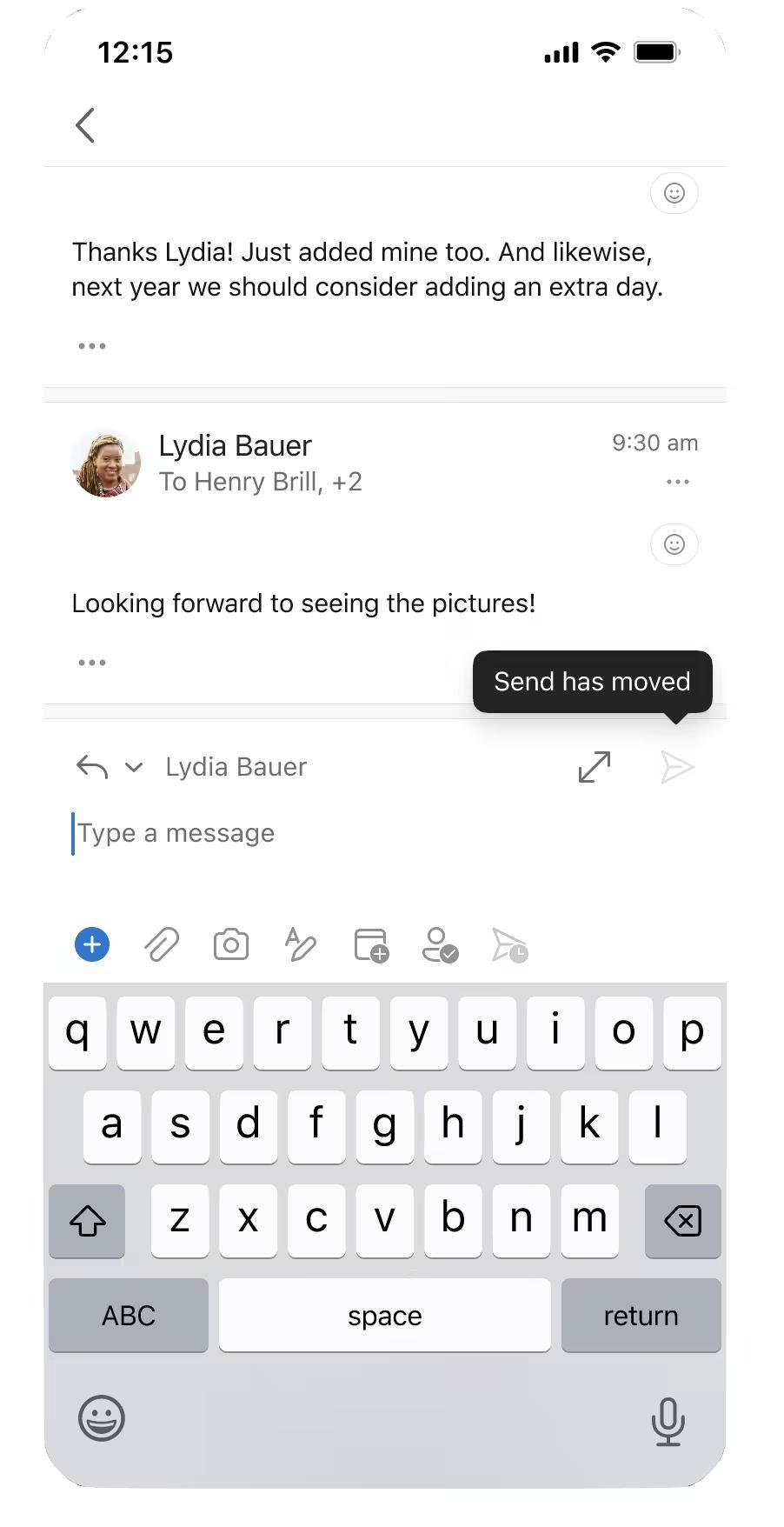The width and height of the screenshot is (784, 1527).
Task: Open more options beside Lydia Bauer's 9:30 am timestamp
Action: pos(677,482)
